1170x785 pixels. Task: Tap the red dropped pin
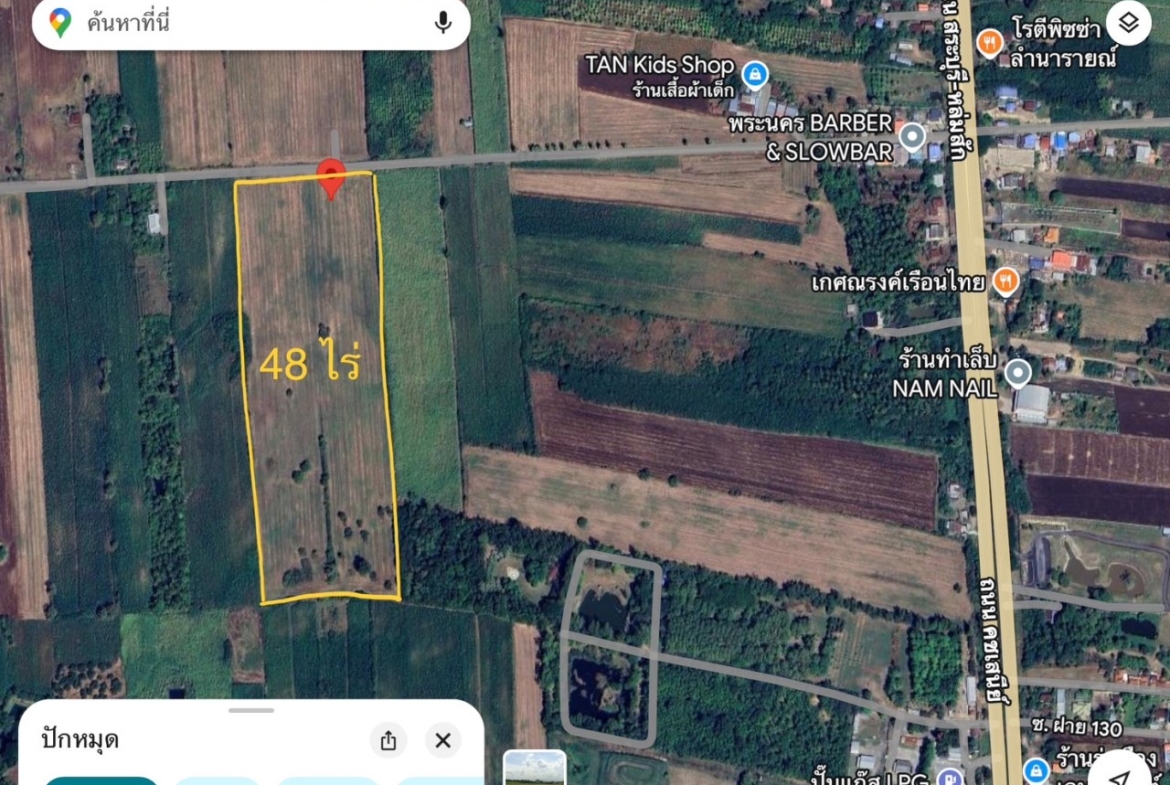pos(331,177)
